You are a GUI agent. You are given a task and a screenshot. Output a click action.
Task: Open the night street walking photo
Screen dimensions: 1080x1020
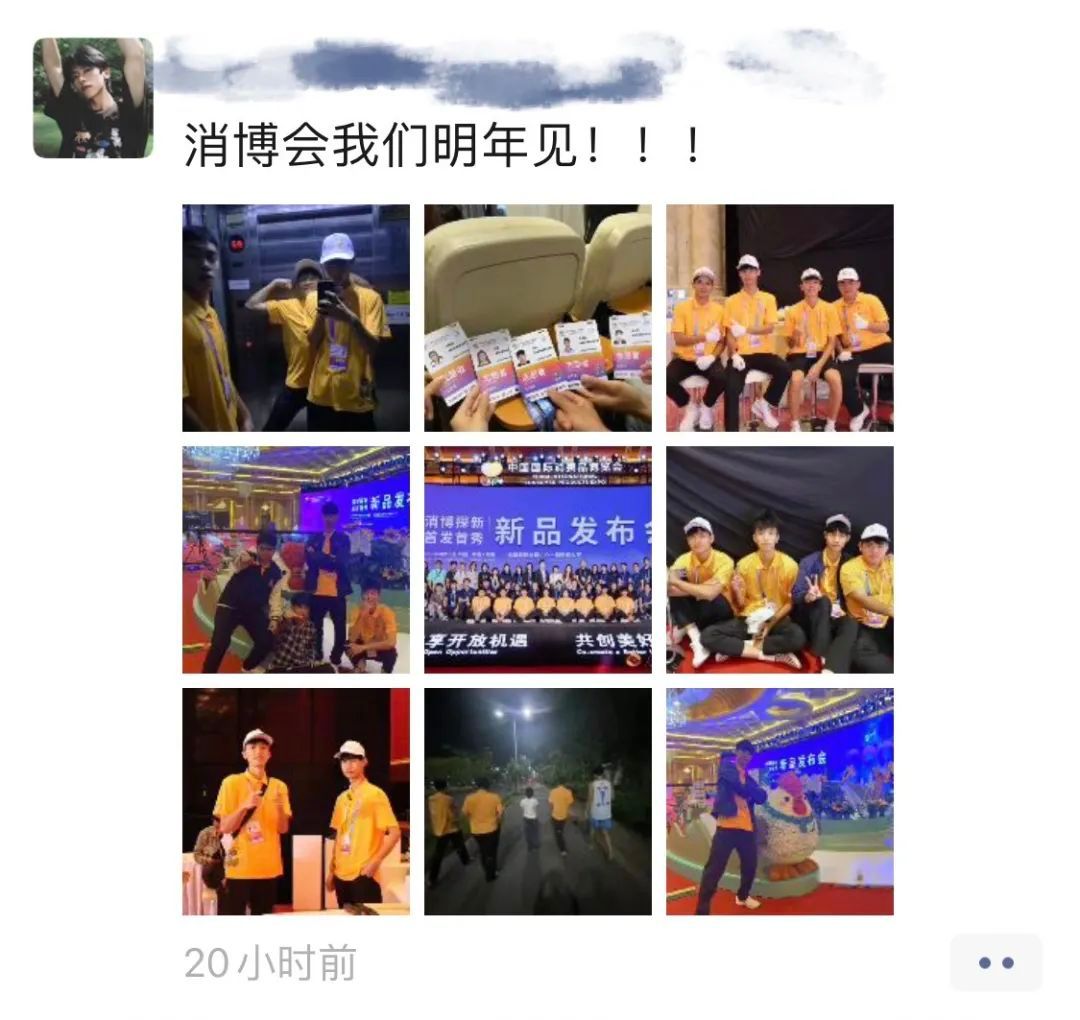pos(538,802)
